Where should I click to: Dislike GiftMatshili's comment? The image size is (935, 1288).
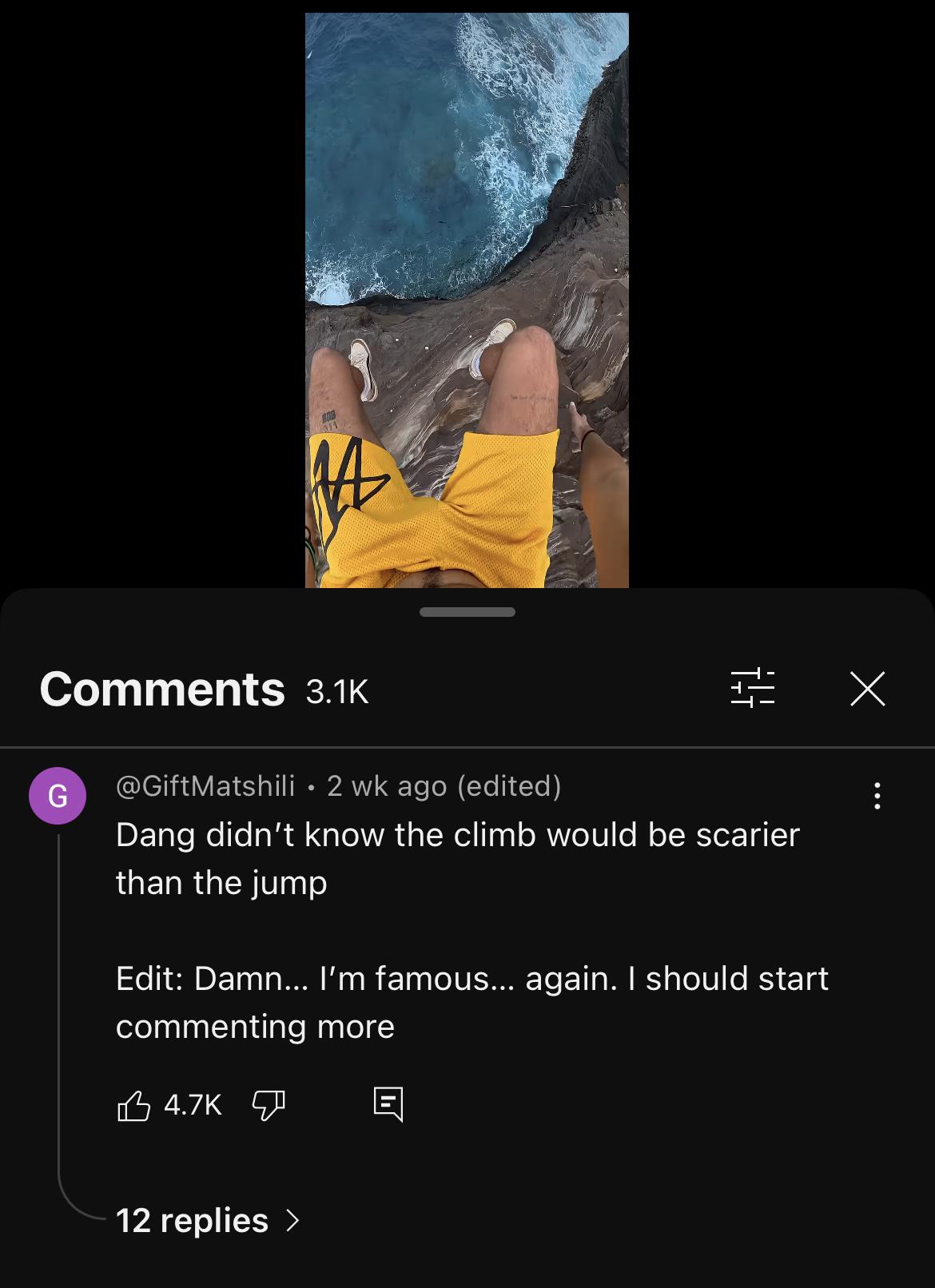(x=269, y=1105)
